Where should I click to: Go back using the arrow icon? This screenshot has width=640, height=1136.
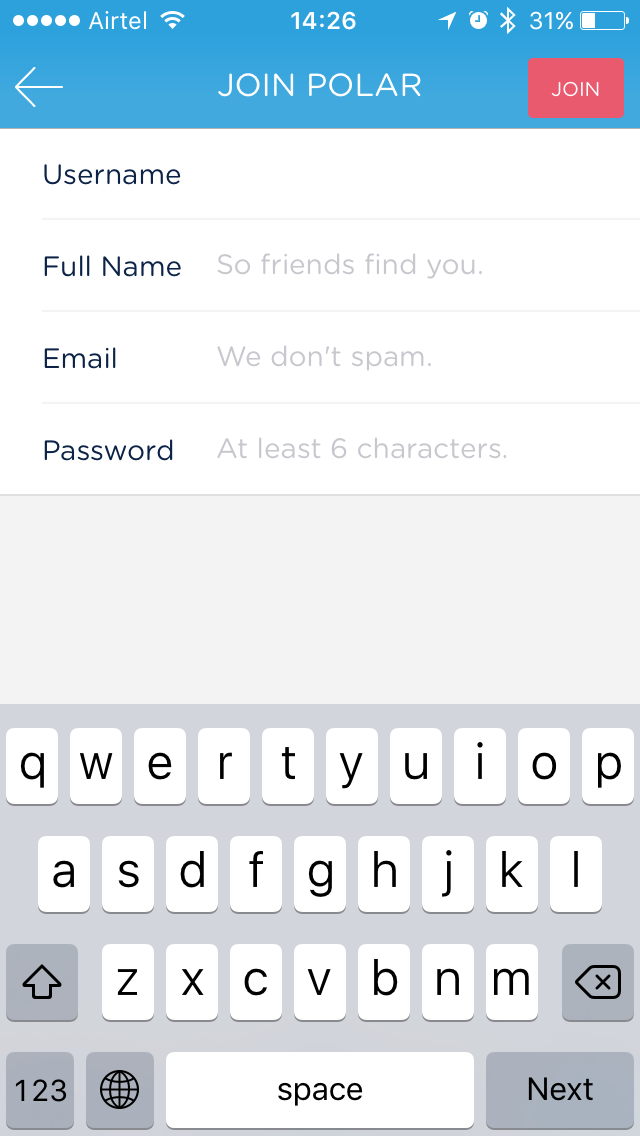tap(39, 87)
